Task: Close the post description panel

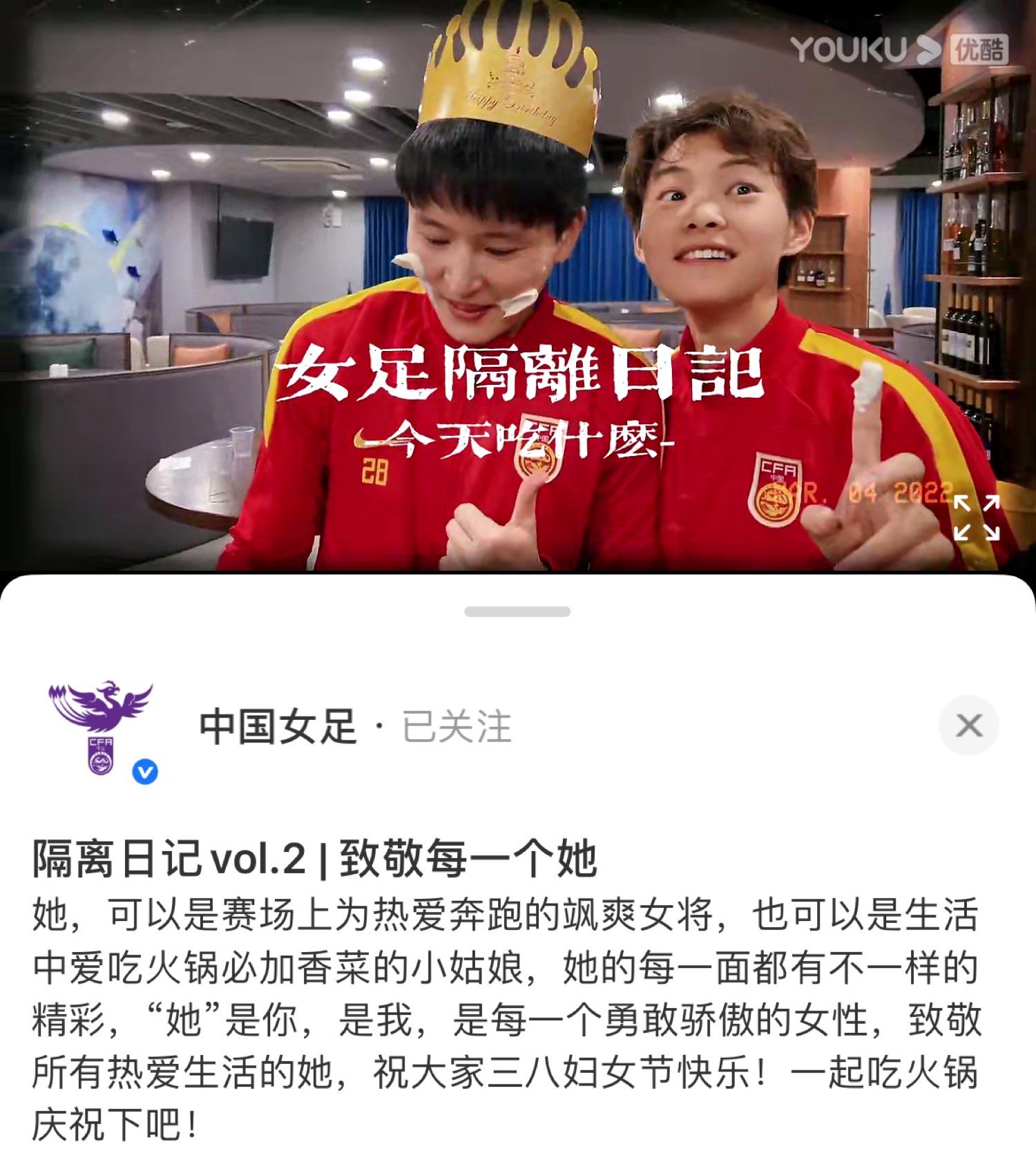Action: tap(968, 725)
